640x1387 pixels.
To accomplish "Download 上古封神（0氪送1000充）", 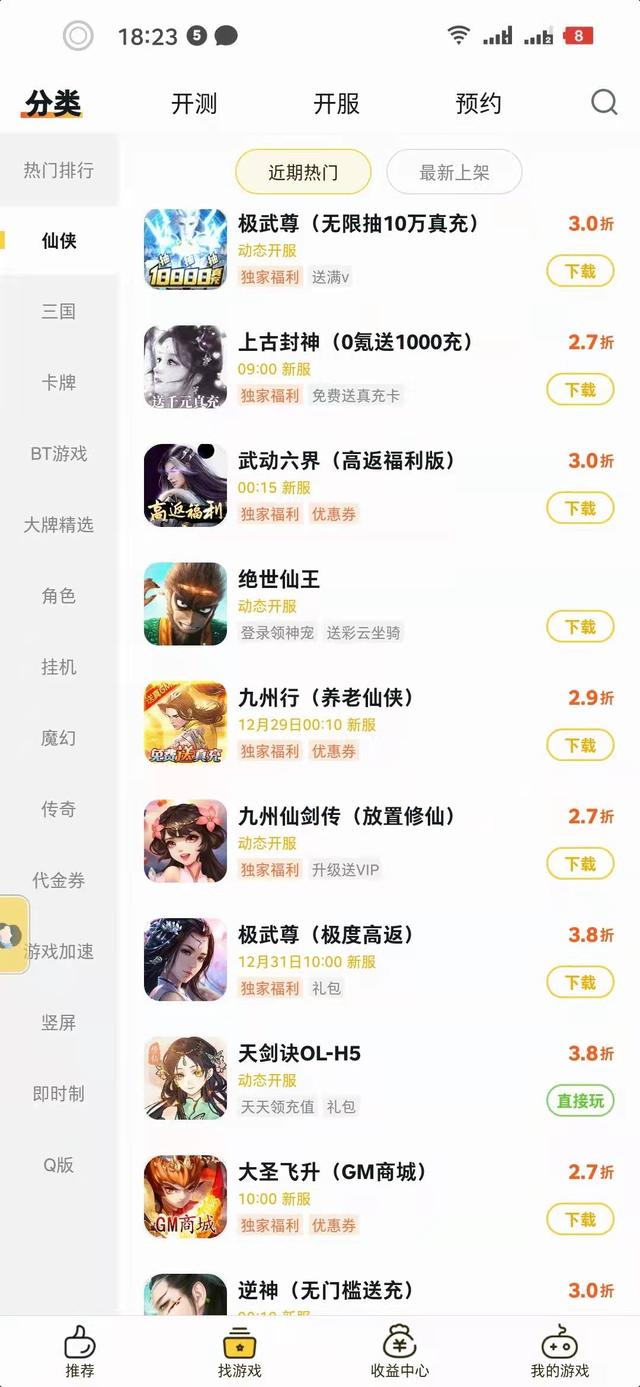I will point(580,390).
